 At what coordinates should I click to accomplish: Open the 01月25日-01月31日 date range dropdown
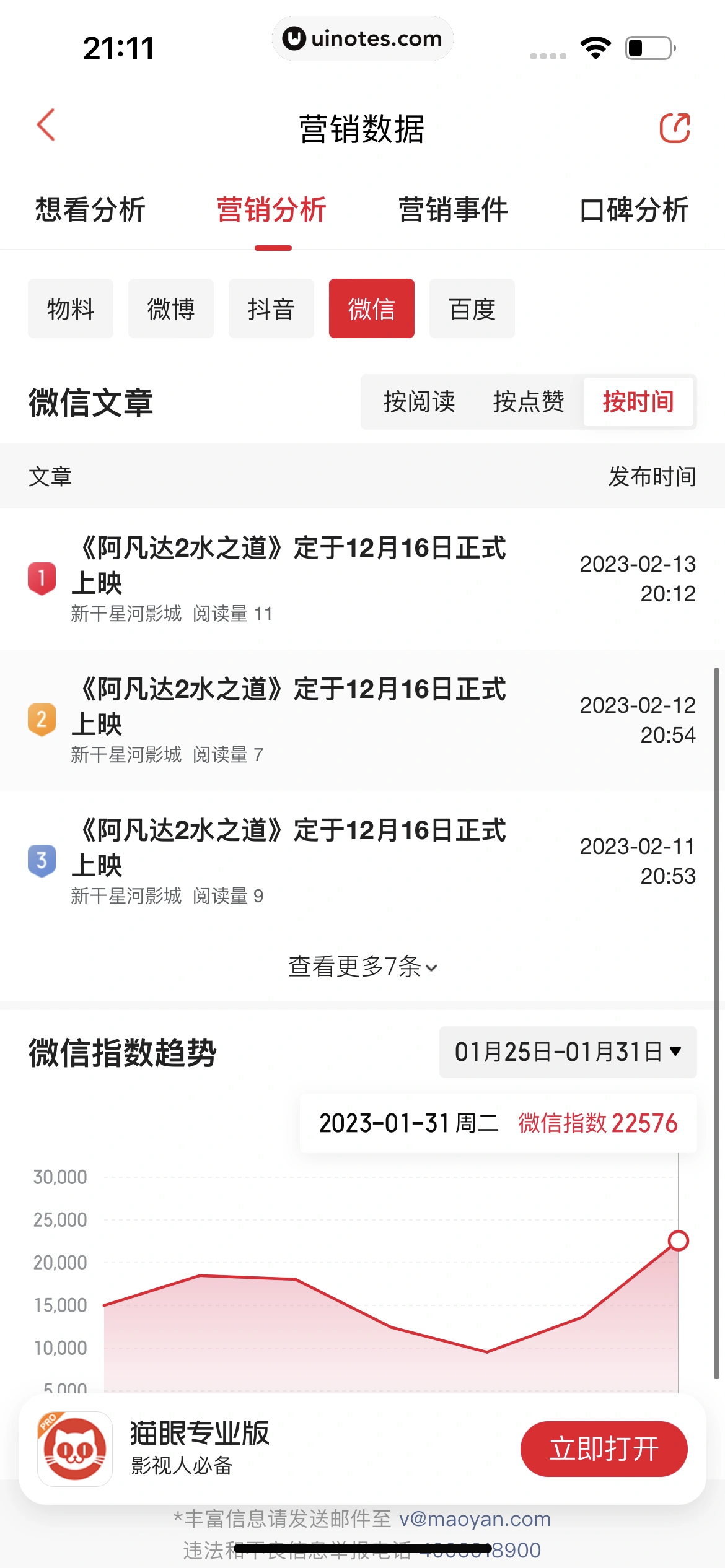568,1052
